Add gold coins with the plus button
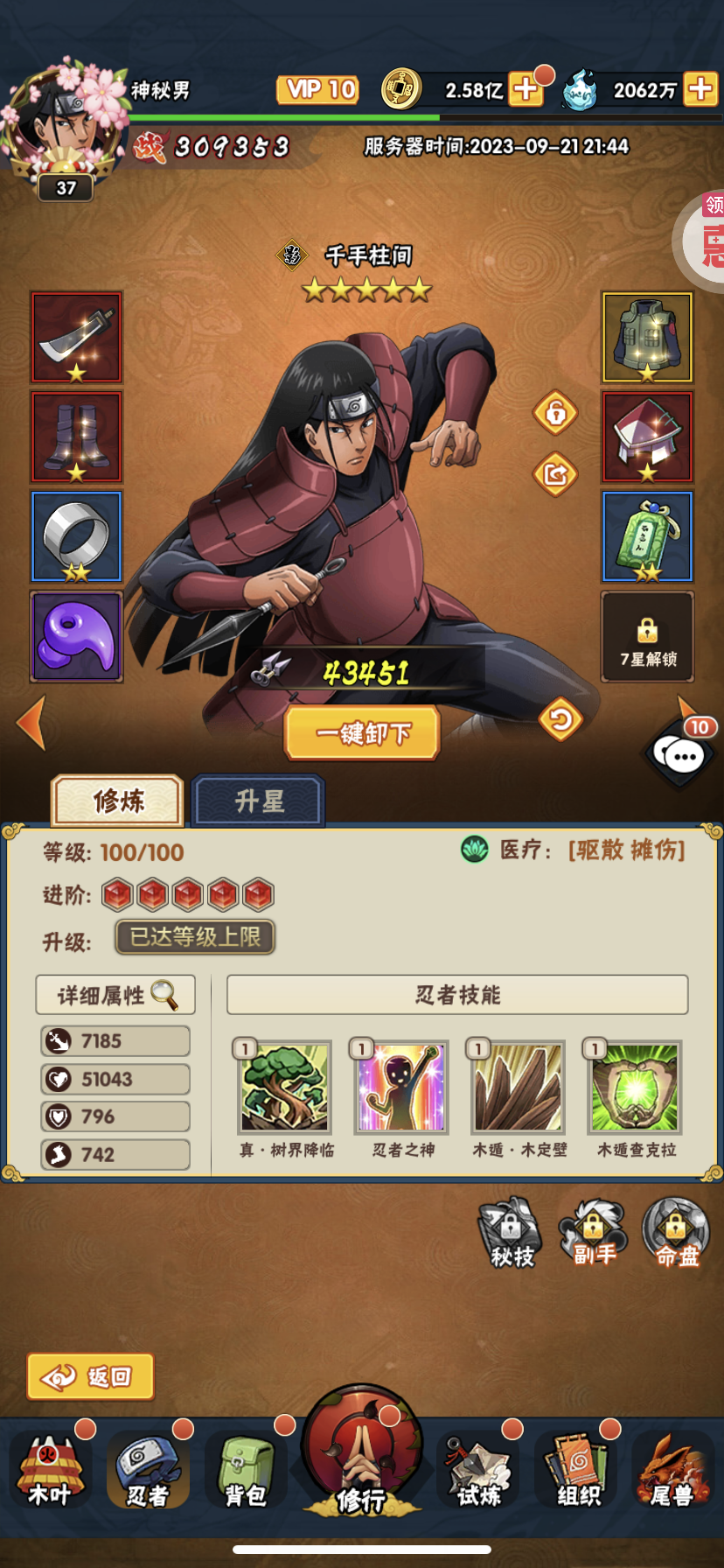The image size is (724, 1568). (526, 89)
